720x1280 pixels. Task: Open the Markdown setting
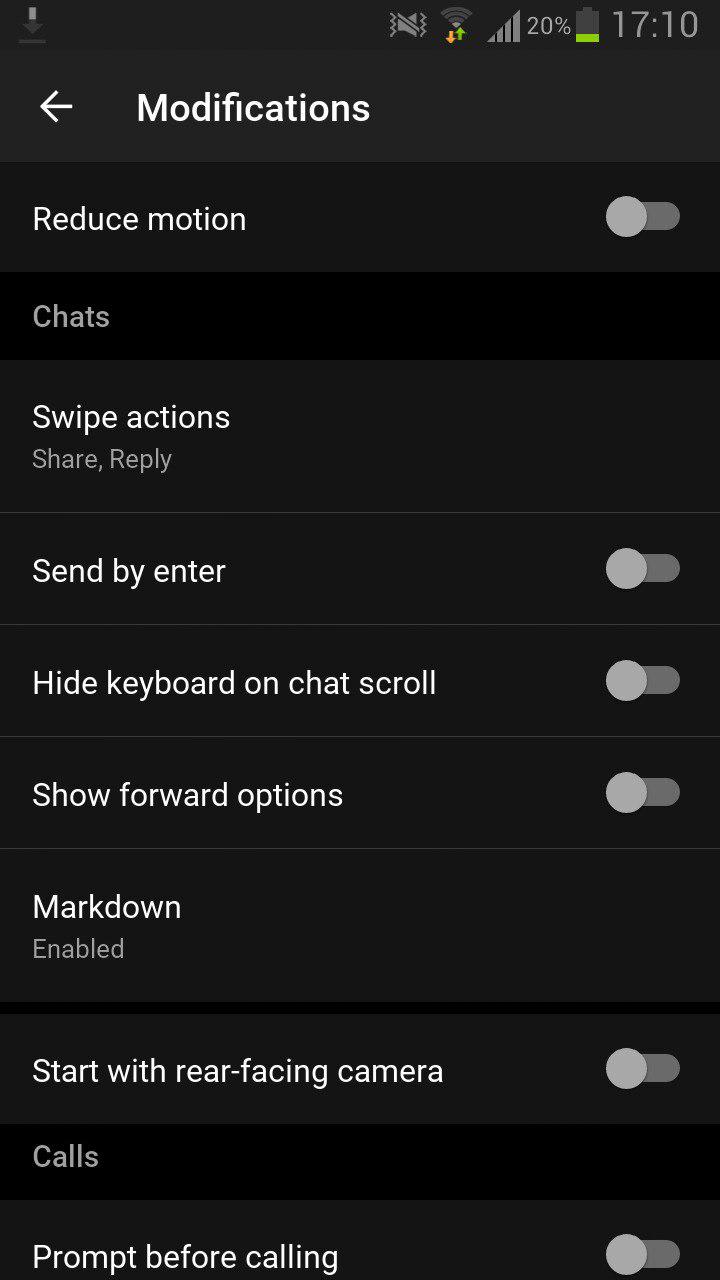pyautogui.click(x=360, y=926)
